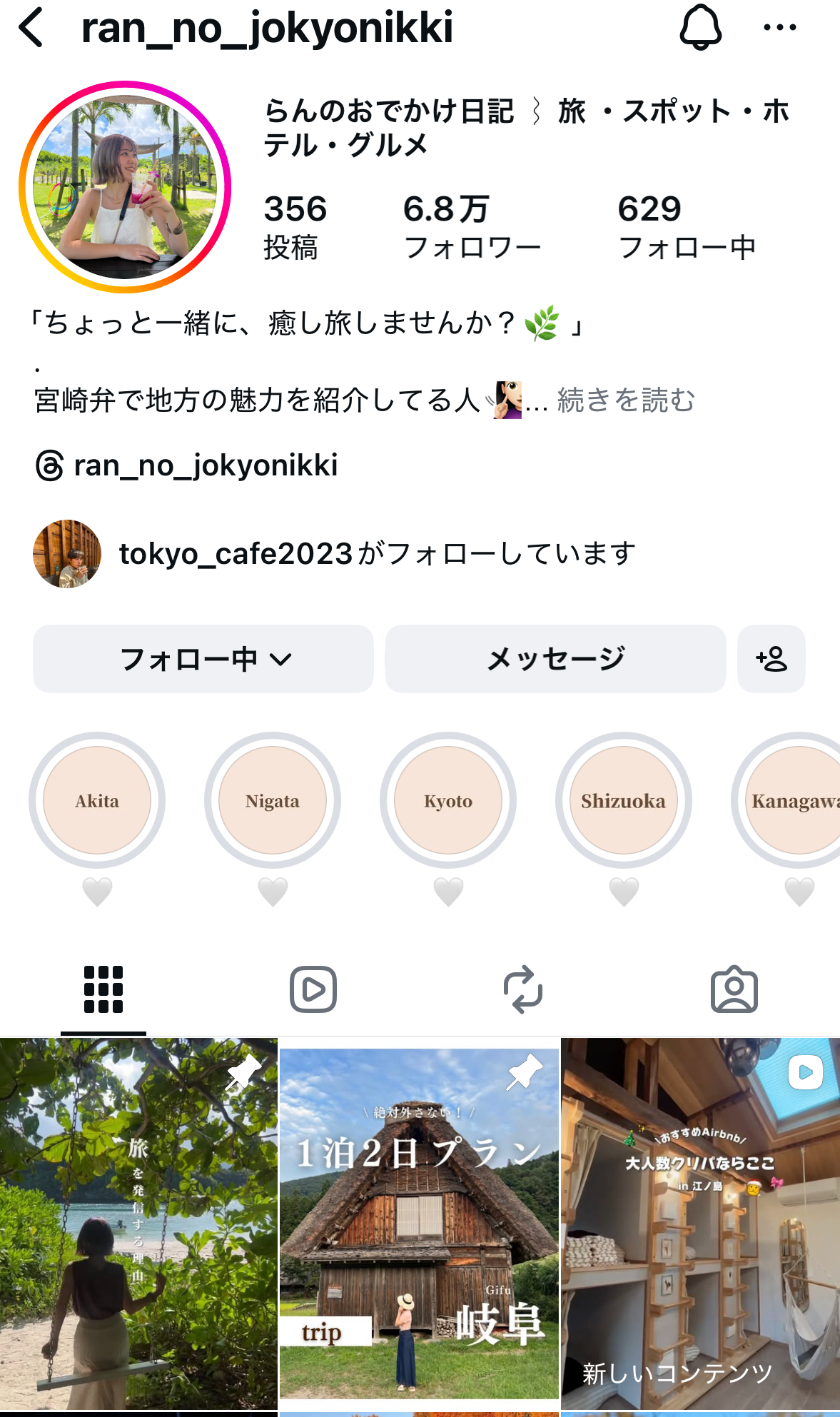The image size is (840, 1417).
Task: Open the フォロー中 following dropdown
Action: [x=203, y=659]
